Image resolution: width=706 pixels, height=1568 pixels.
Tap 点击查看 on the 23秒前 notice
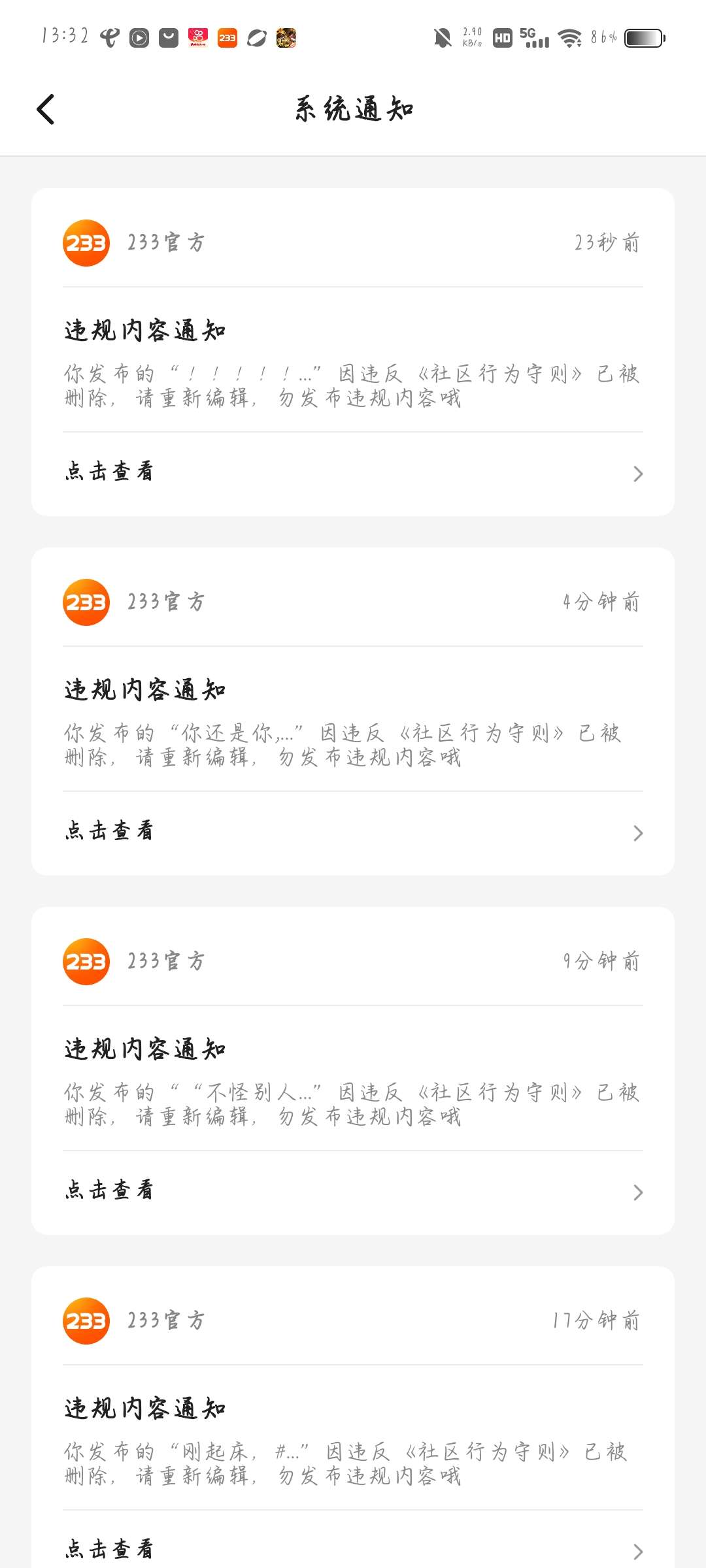[353, 473]
